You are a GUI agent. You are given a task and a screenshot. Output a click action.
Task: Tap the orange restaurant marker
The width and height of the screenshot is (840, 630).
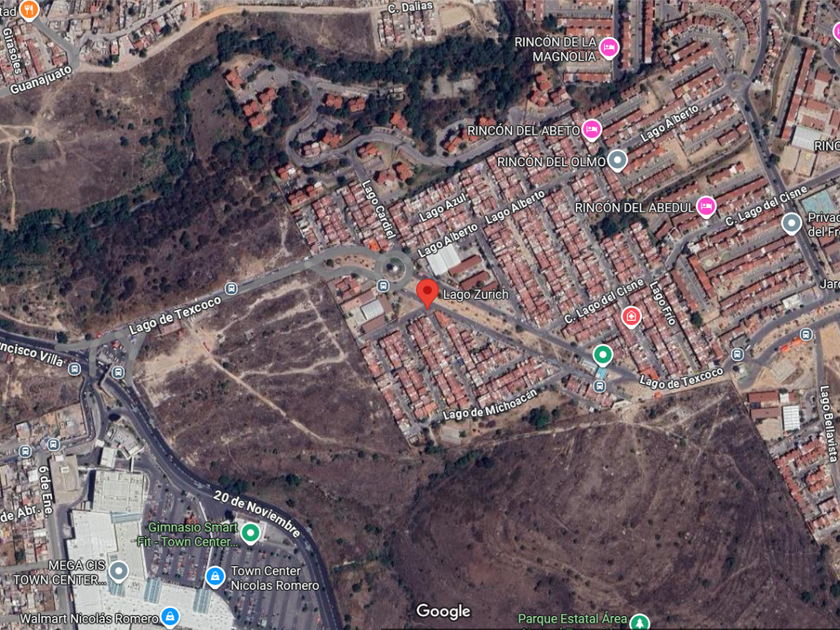coord(29,10)
